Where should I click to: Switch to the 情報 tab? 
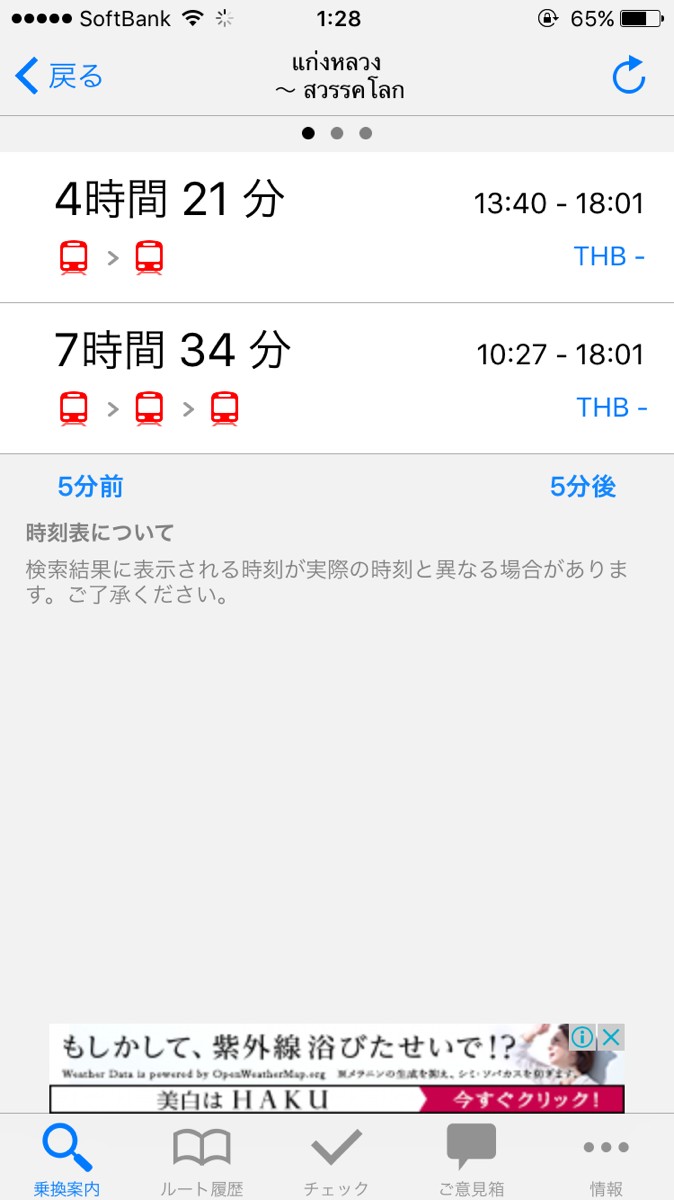click(606, 1159)
